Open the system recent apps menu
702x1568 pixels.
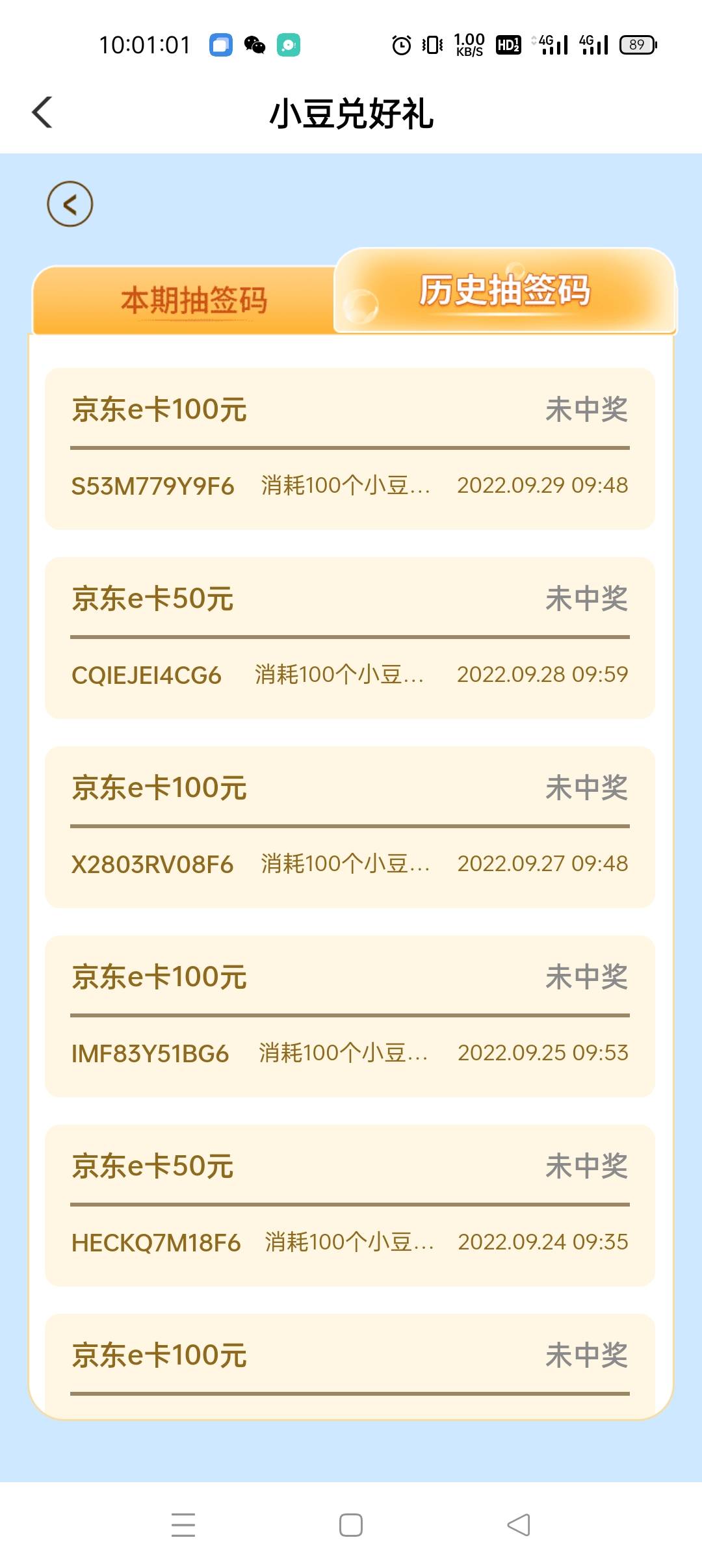(183, 1524)
